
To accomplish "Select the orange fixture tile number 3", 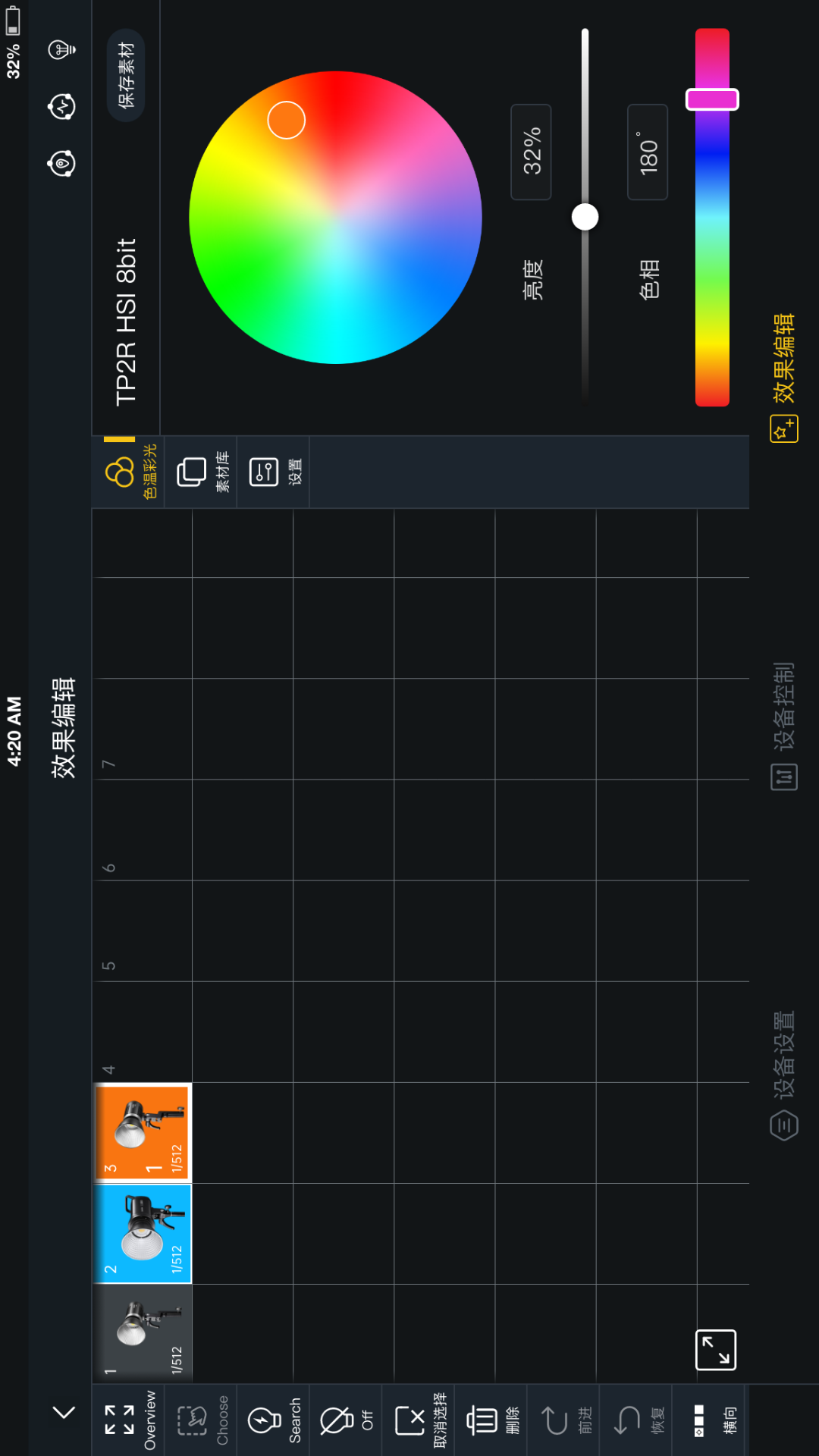I will (143, 1133).
